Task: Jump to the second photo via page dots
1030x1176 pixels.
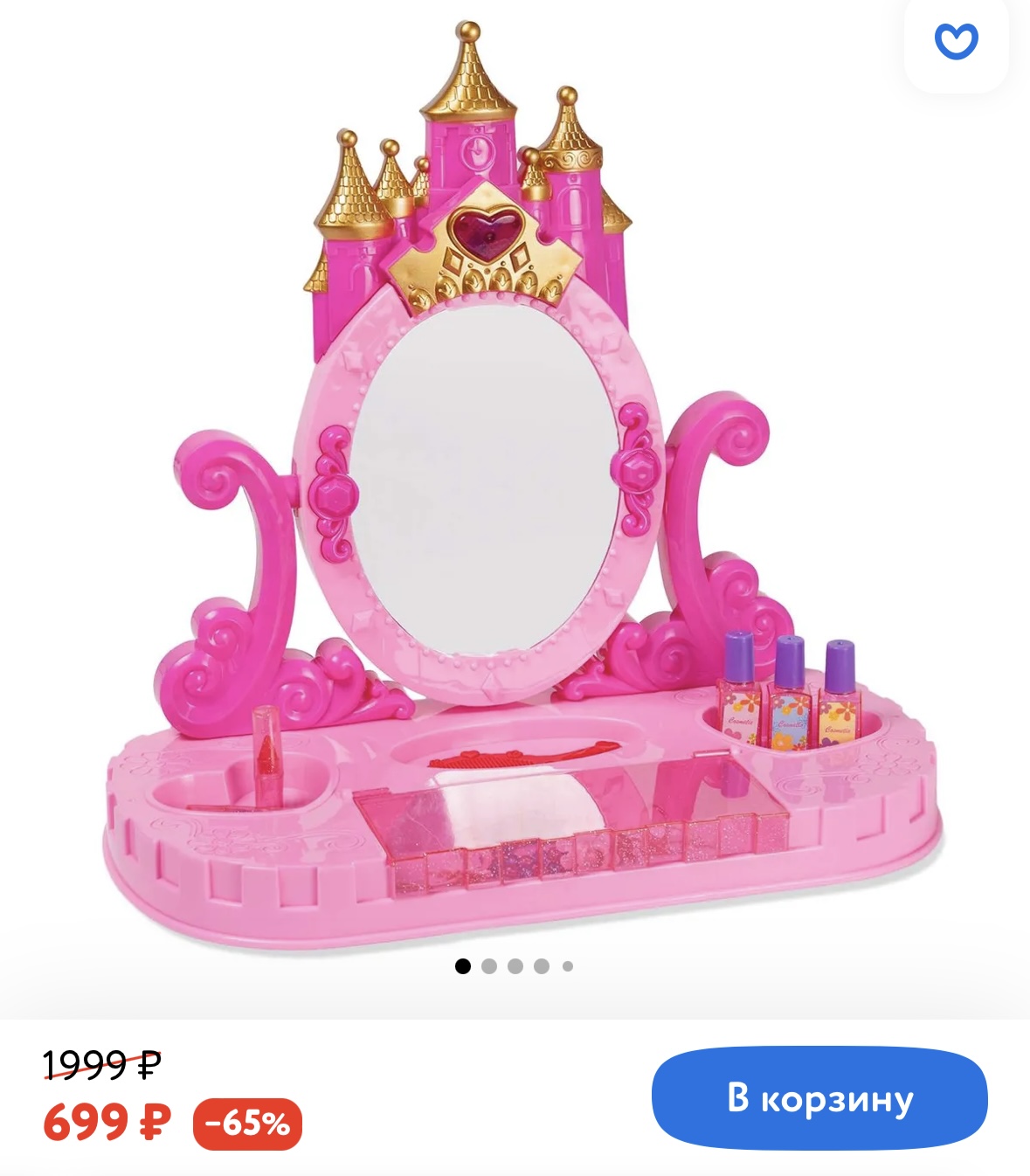Action: (x=489, y=966)
